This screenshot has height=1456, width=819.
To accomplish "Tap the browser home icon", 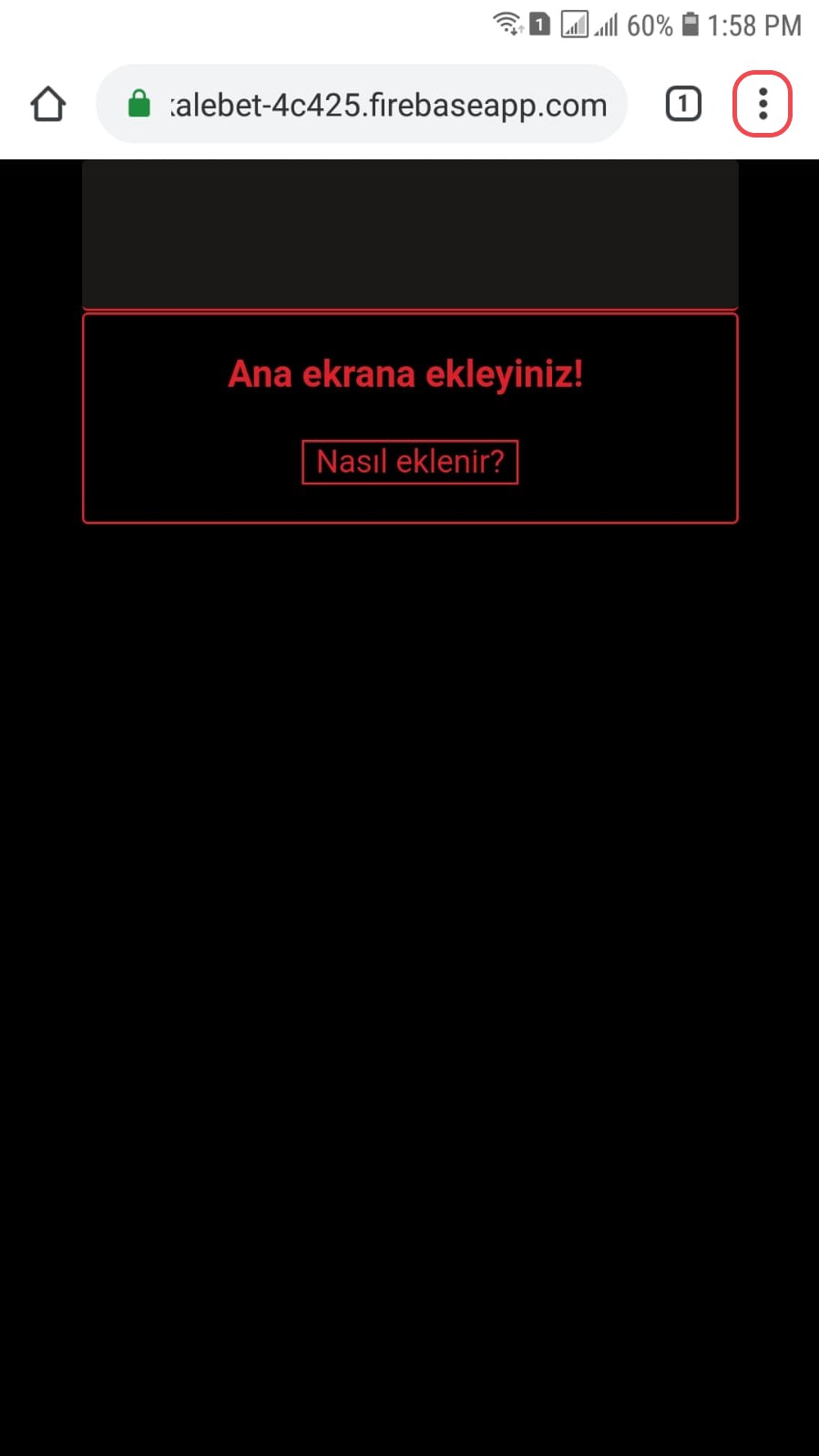I will 48,104.
